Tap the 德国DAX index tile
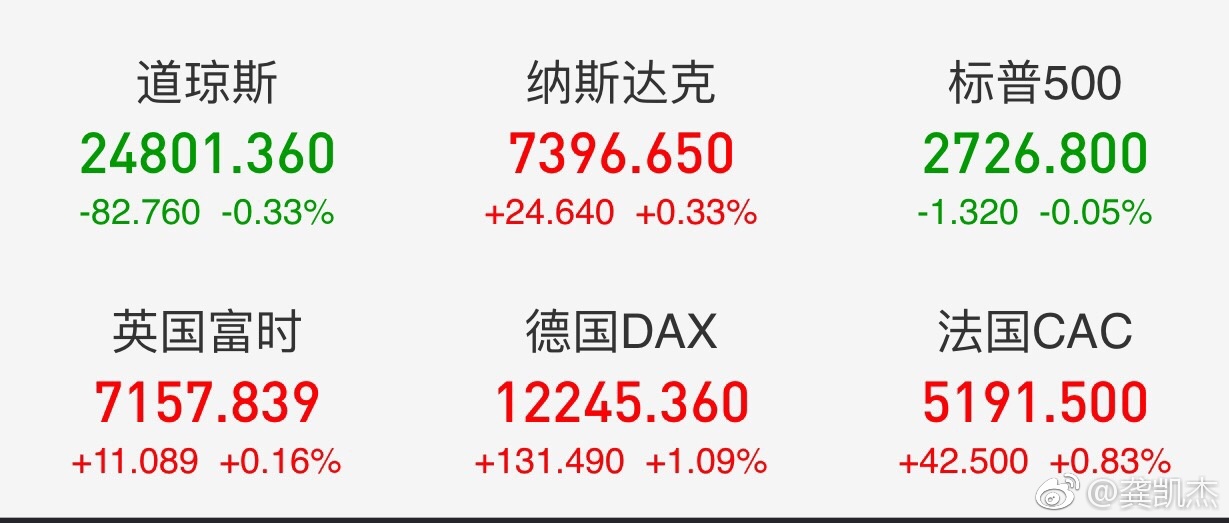 point(621,402)
